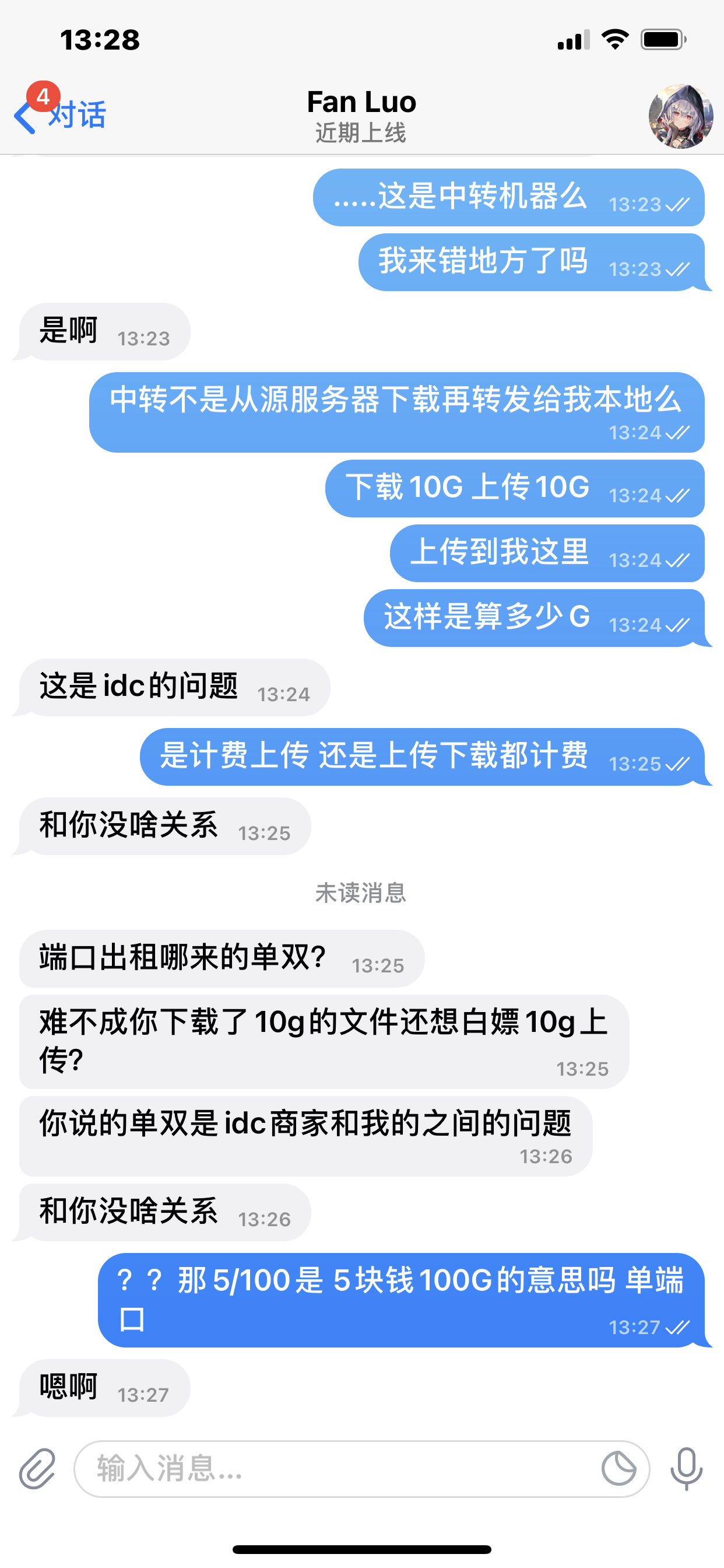Tap the attachment paperclip icon

click(x=38, y=1468)
